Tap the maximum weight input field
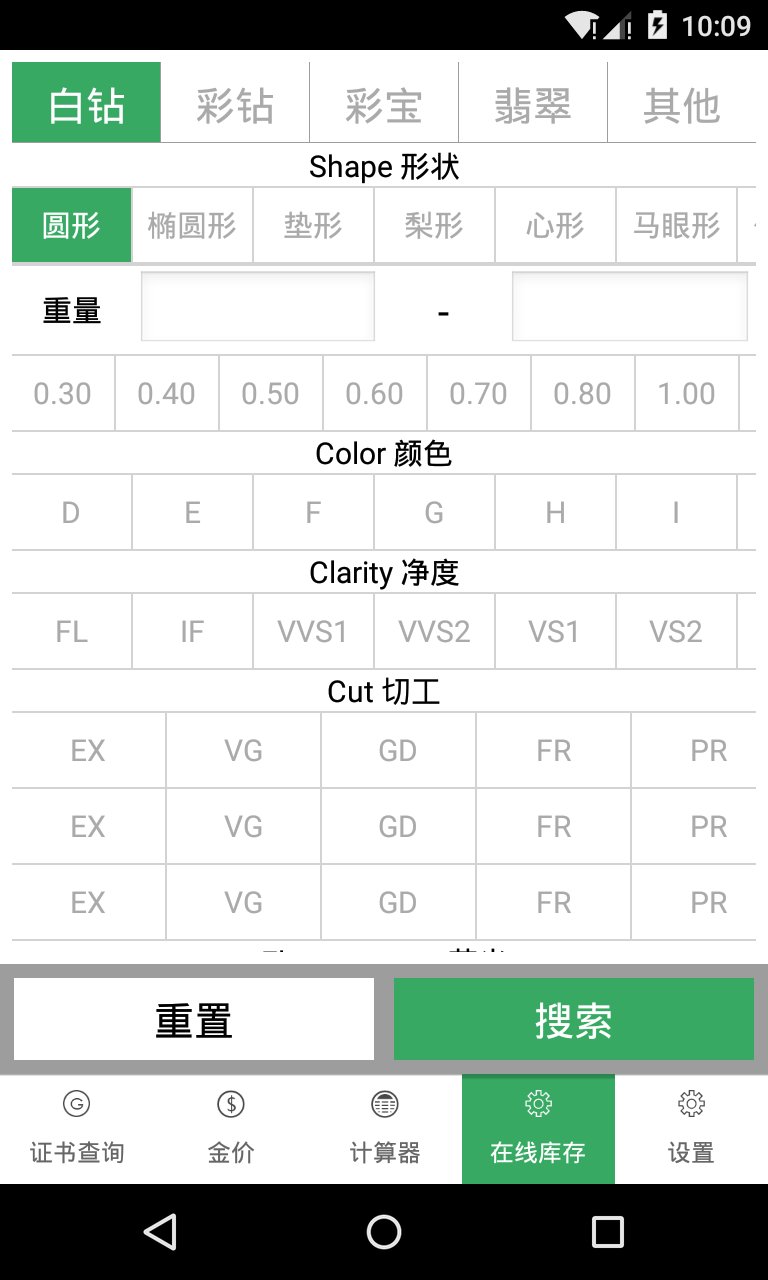Viewport: 768px width, 1280px height. (x=629, y=307)
